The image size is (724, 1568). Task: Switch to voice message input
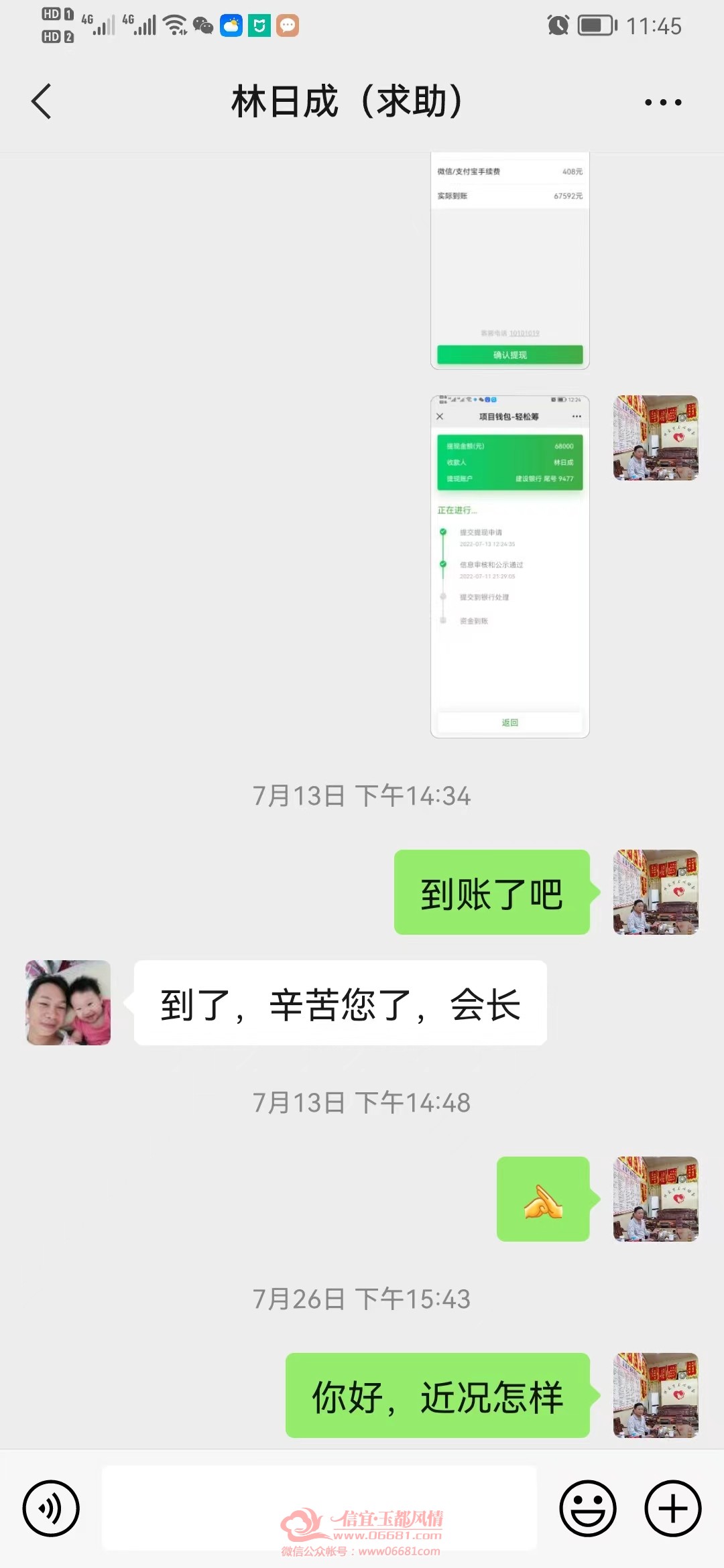tap(51, 1508)
